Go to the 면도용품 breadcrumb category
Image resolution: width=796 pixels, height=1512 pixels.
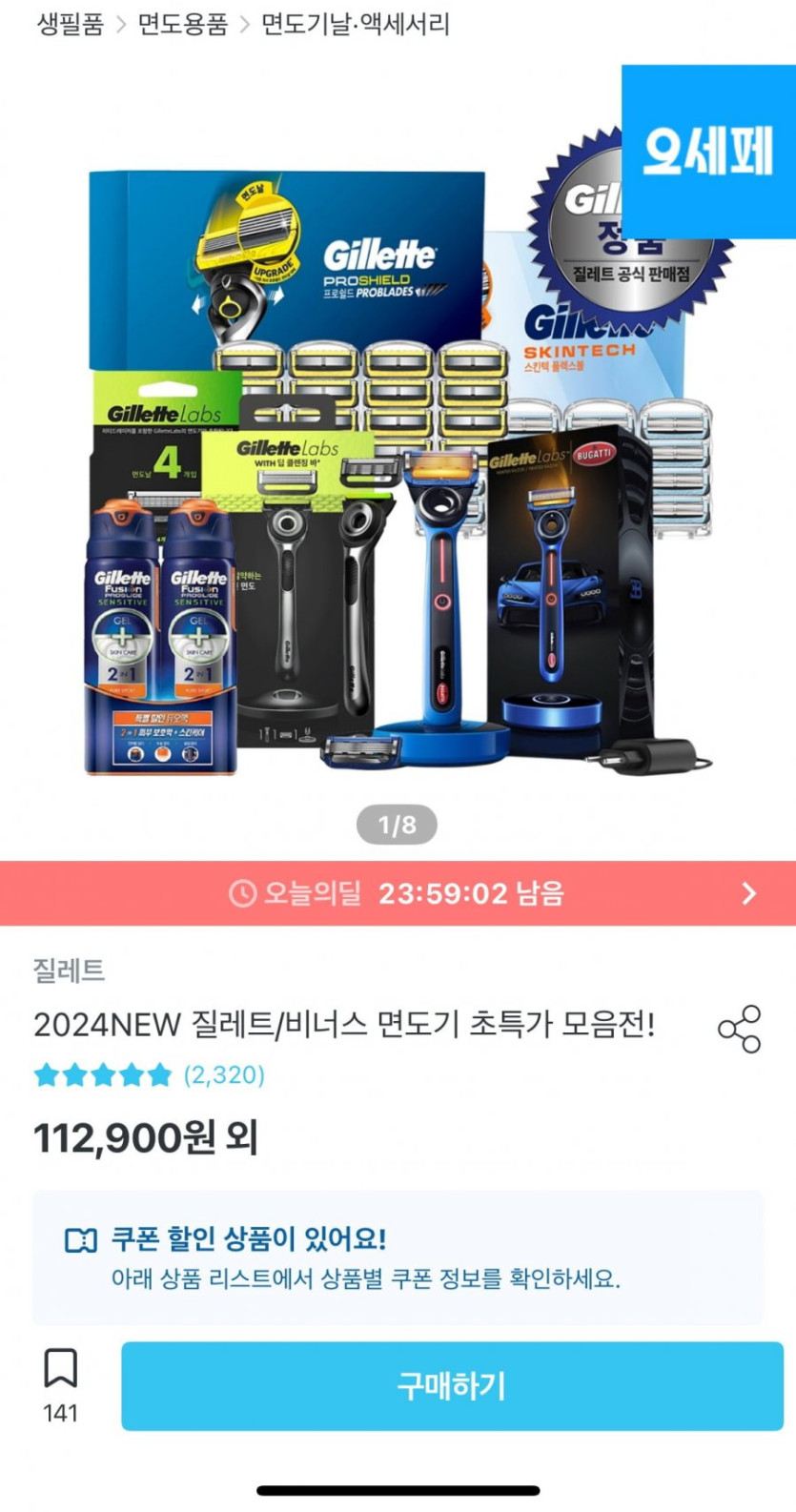tap(183, 24)
